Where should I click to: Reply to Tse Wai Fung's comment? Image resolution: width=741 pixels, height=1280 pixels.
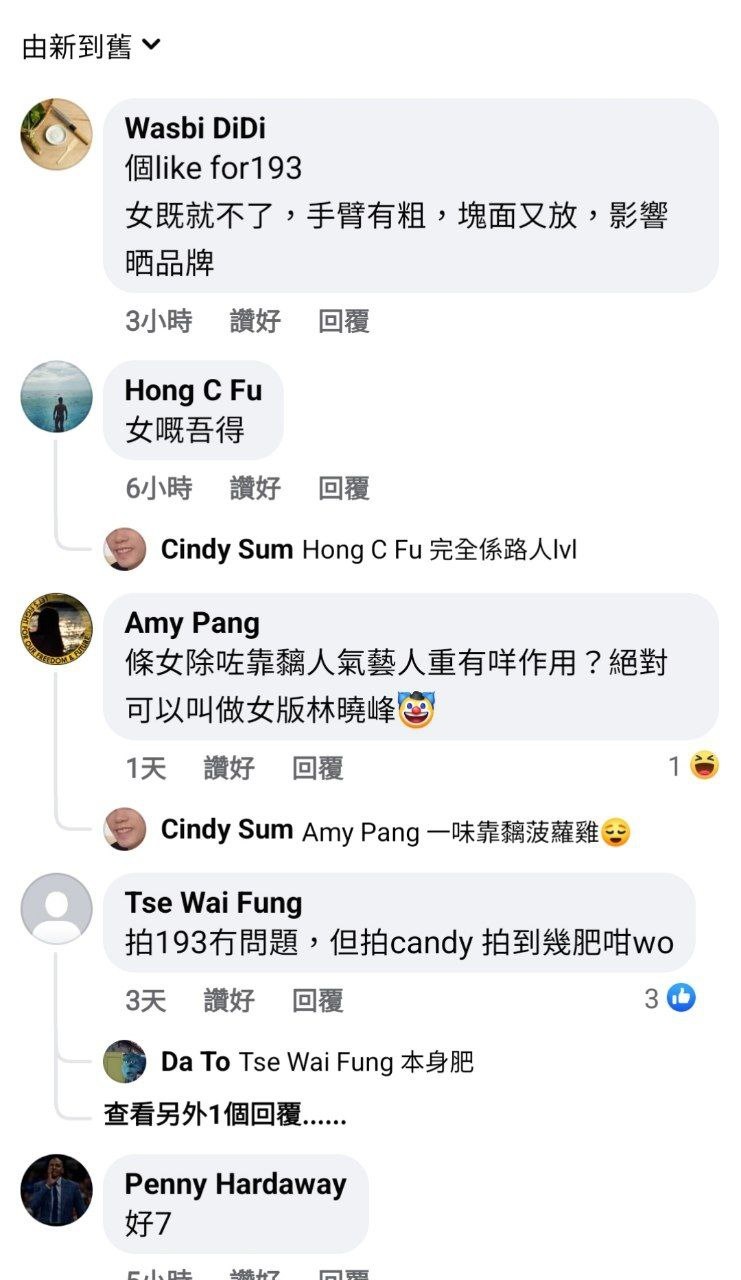pyautogui.click(x=318, y=1000)
